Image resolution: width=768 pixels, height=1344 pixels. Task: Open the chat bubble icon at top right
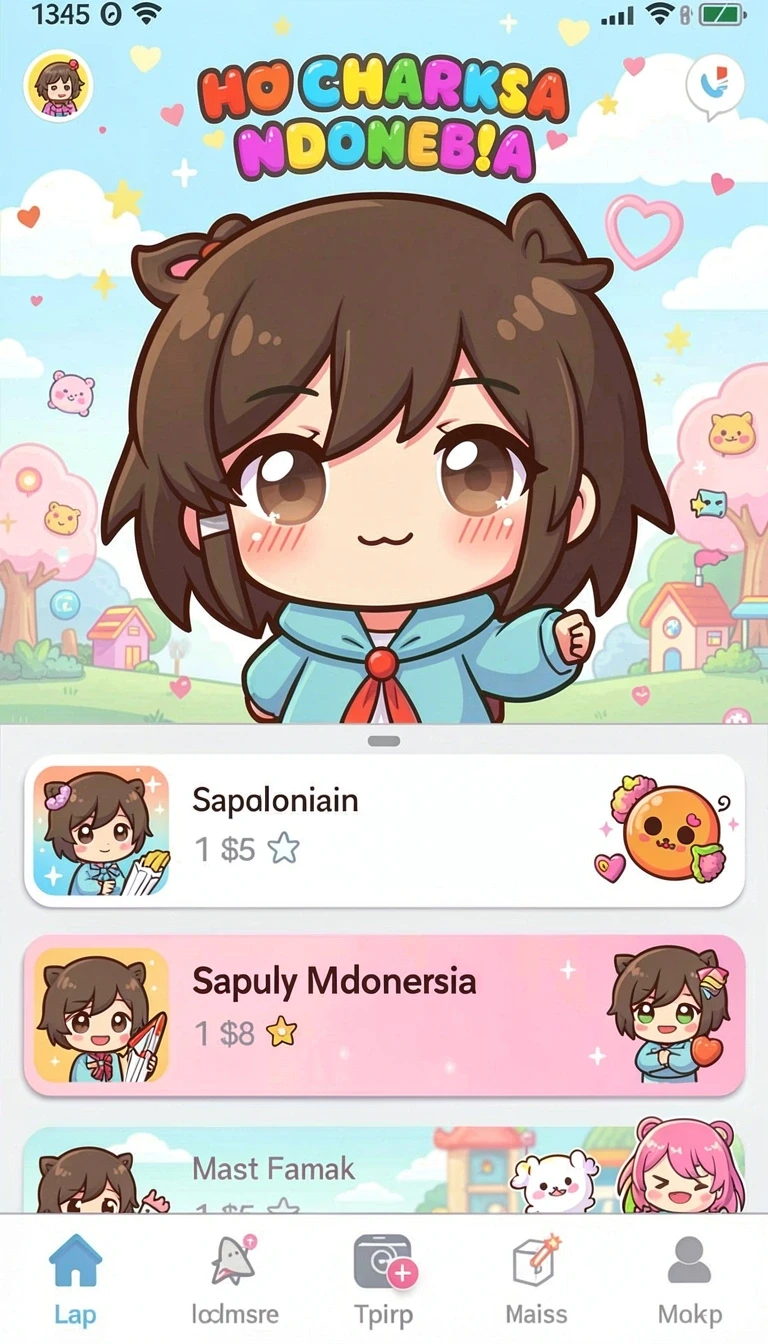click(716, 86)
